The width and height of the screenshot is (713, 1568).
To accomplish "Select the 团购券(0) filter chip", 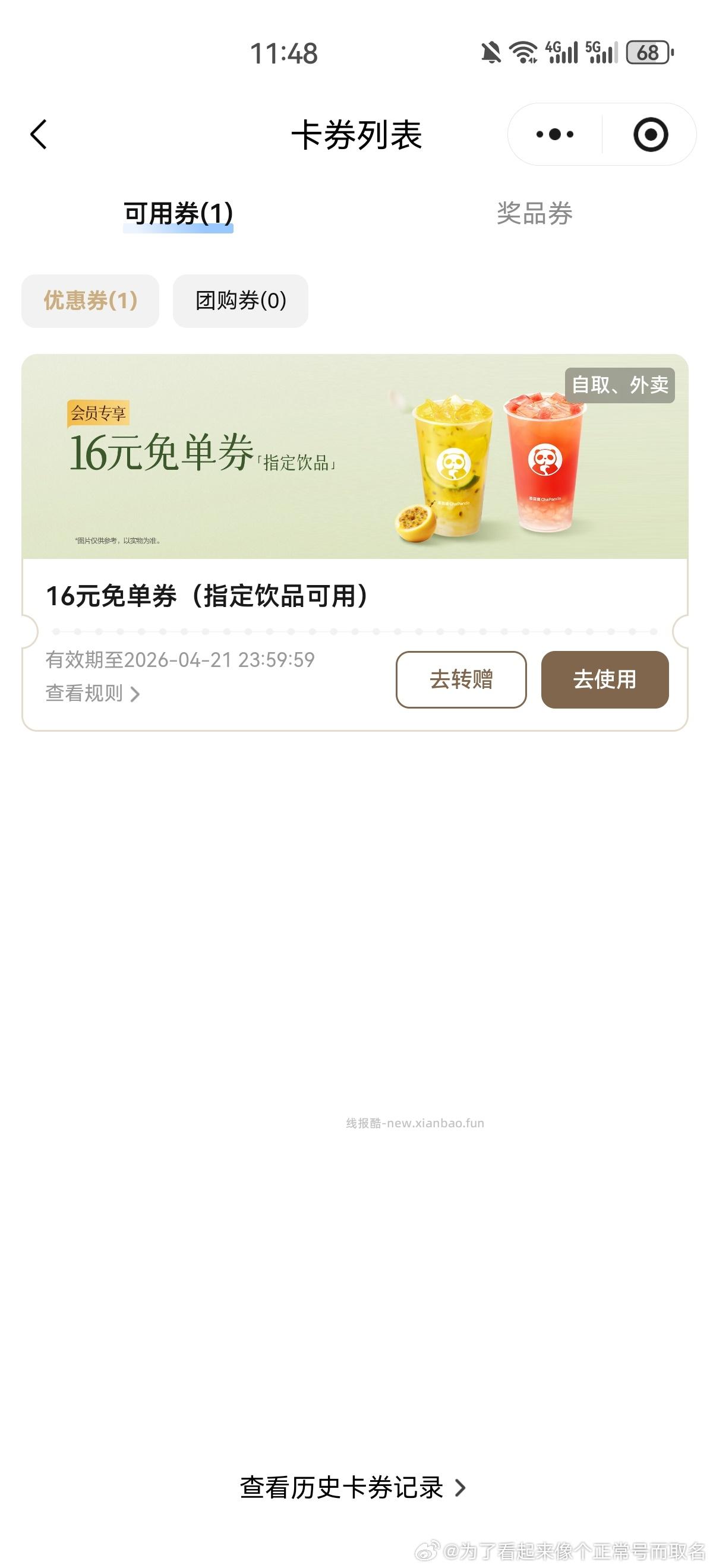I will pyautogui.click(x=240, y=301).
